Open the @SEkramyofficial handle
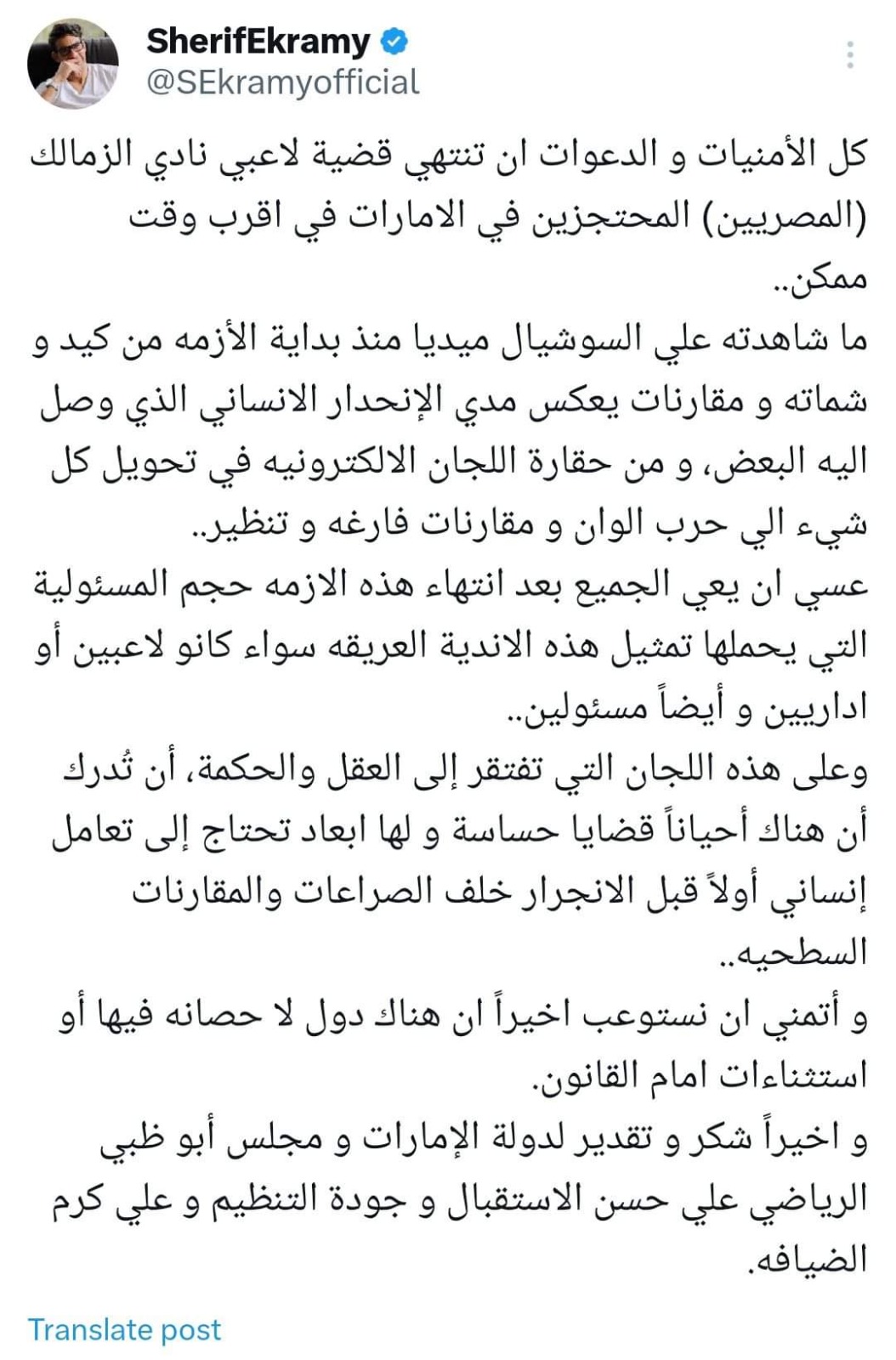 click(x=283, y=82)
